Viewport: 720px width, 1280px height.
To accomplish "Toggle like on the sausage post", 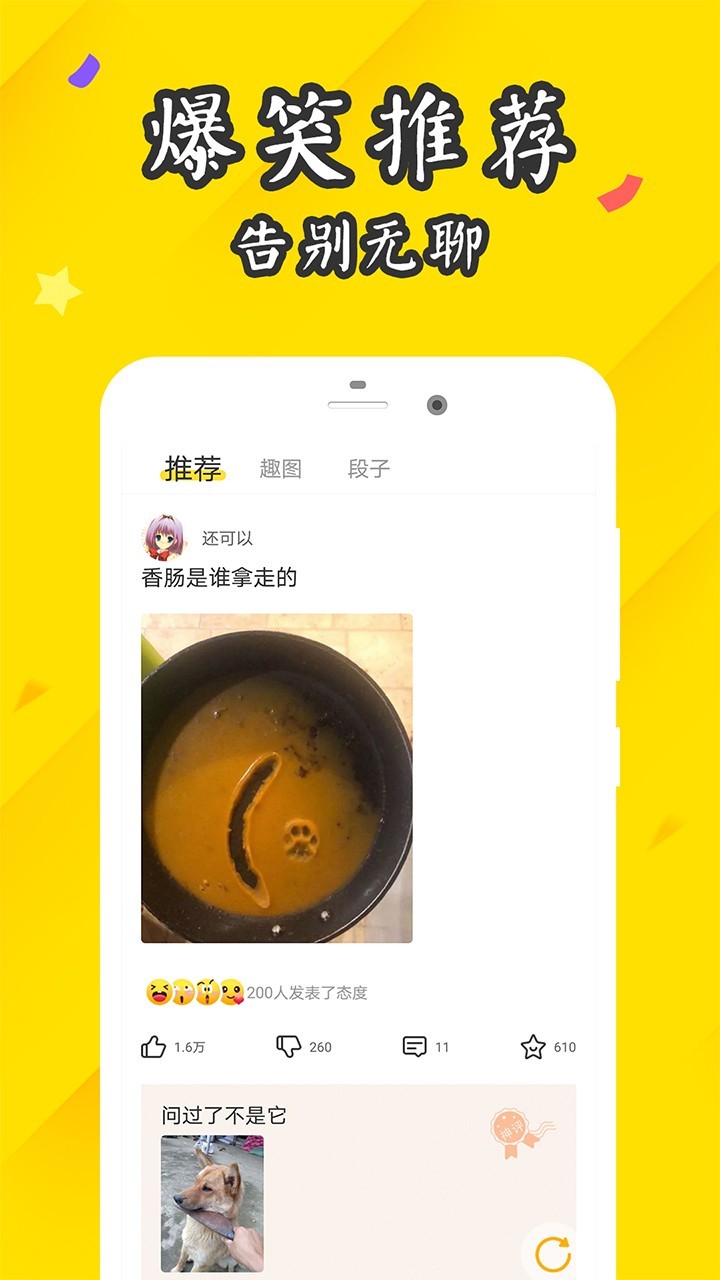I will click(152, 1045).
